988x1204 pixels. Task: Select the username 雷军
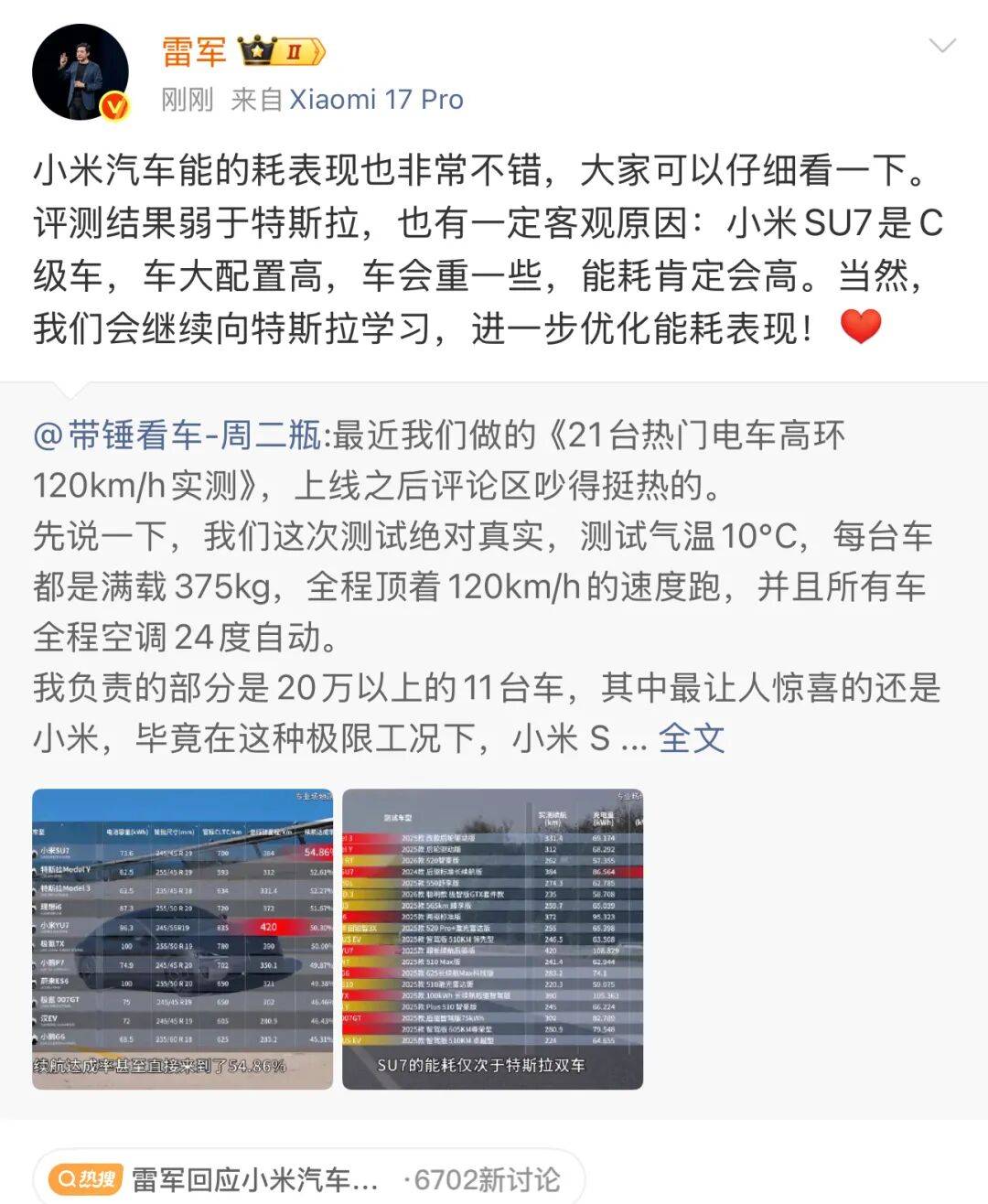click(195, 54)
